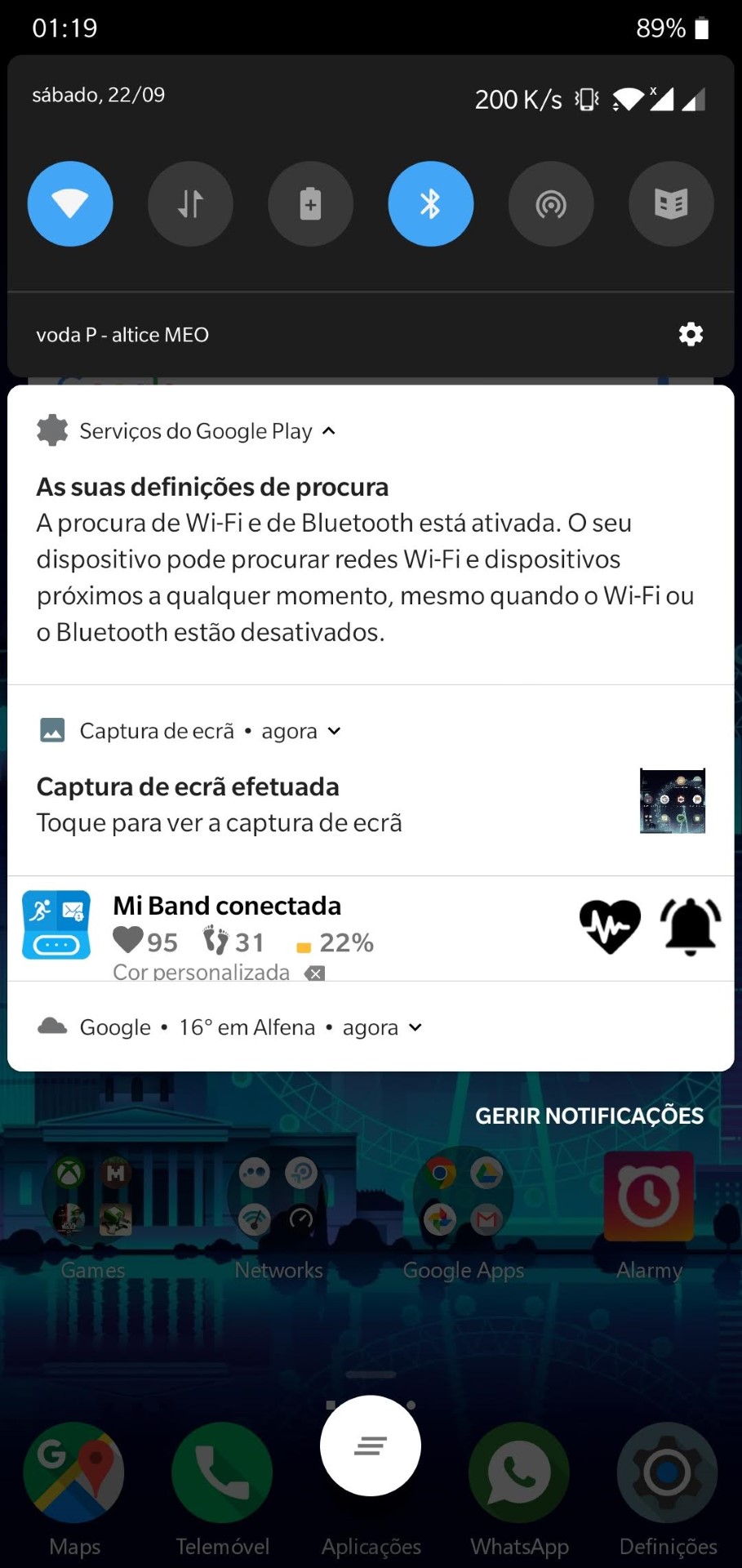Open settings via the gear icon
This screenshot has height=1568, width=742.
pyautogui.click(x=691, y=334)
